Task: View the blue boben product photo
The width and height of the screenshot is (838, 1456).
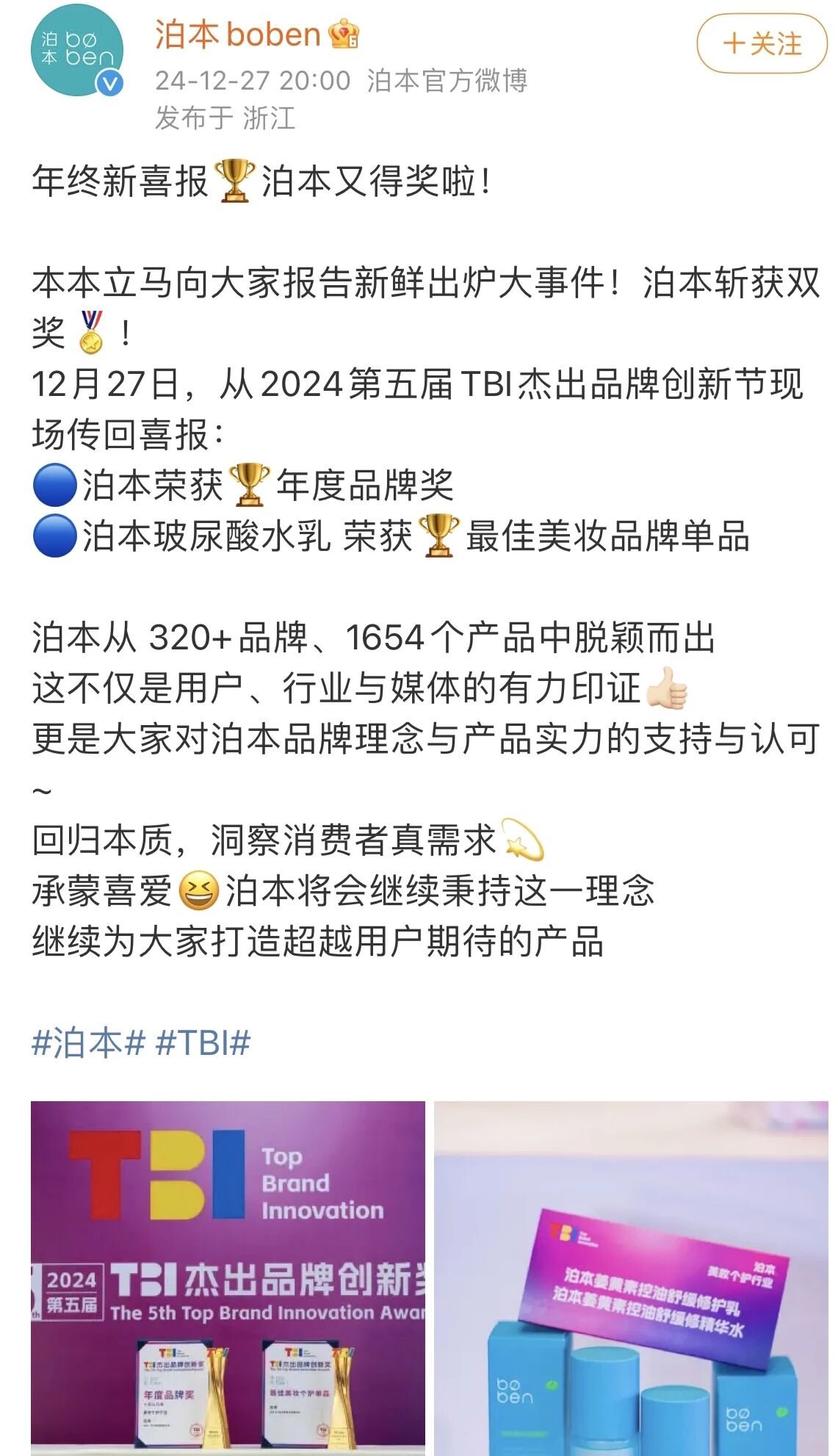Action: click(630, 1277)
